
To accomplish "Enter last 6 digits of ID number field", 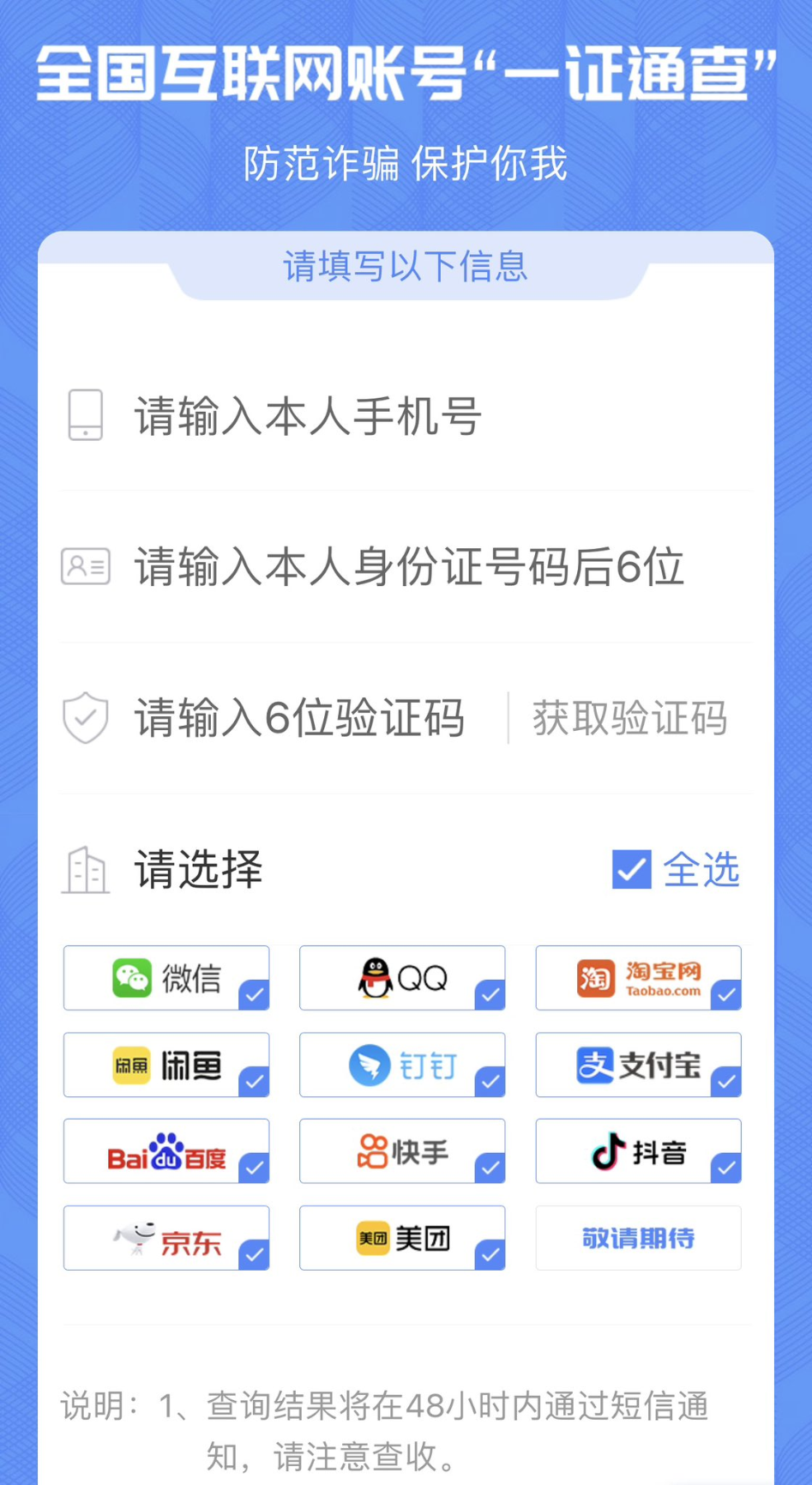I will [406, 567].
